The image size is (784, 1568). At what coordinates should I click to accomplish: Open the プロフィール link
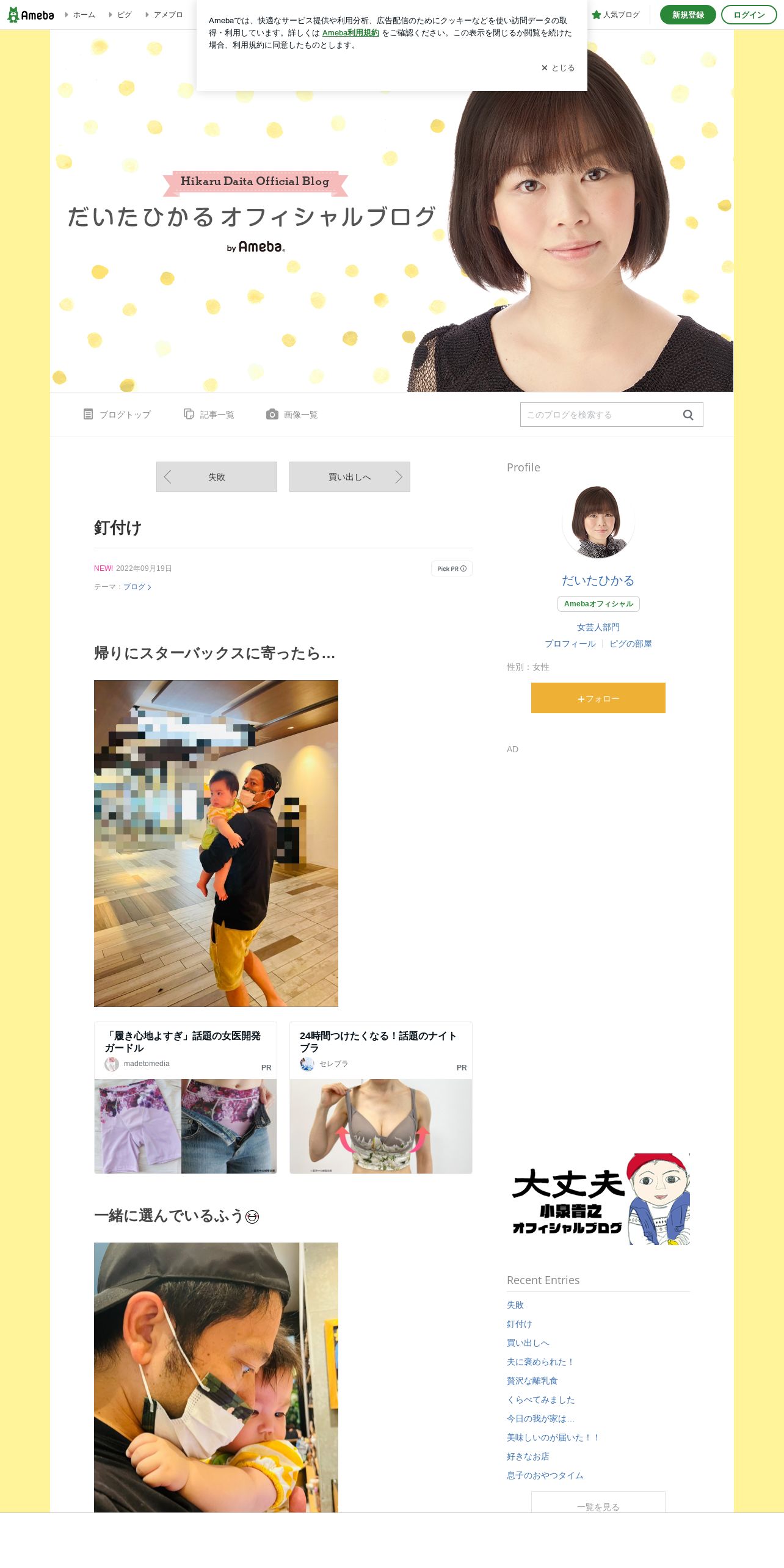click(570, 644)
